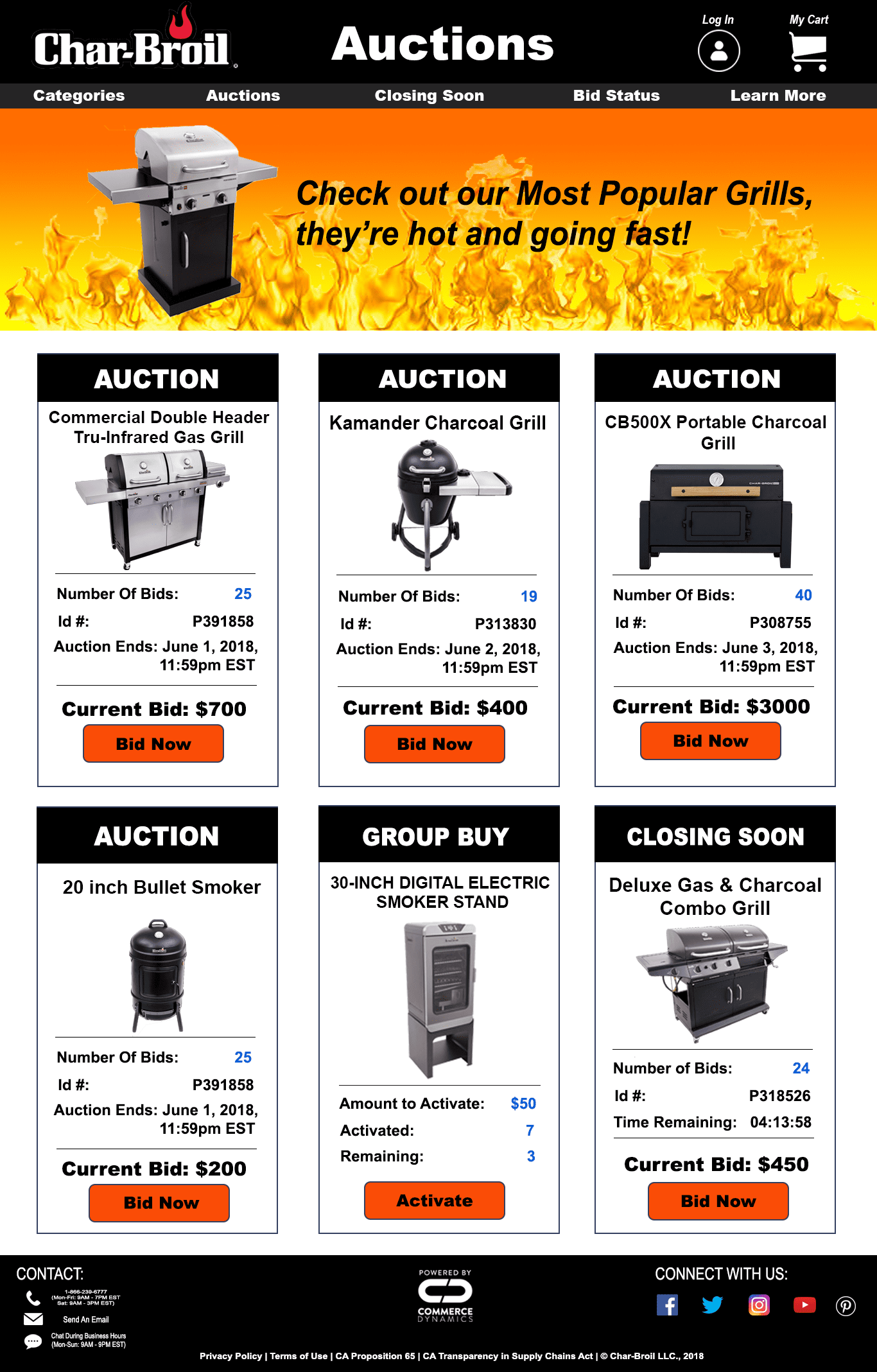Bid now on CB500X Portable Charcoal Grill
Image resolution: width=877 pixels, height=1372 pixels.
click(x=711, y=741)
